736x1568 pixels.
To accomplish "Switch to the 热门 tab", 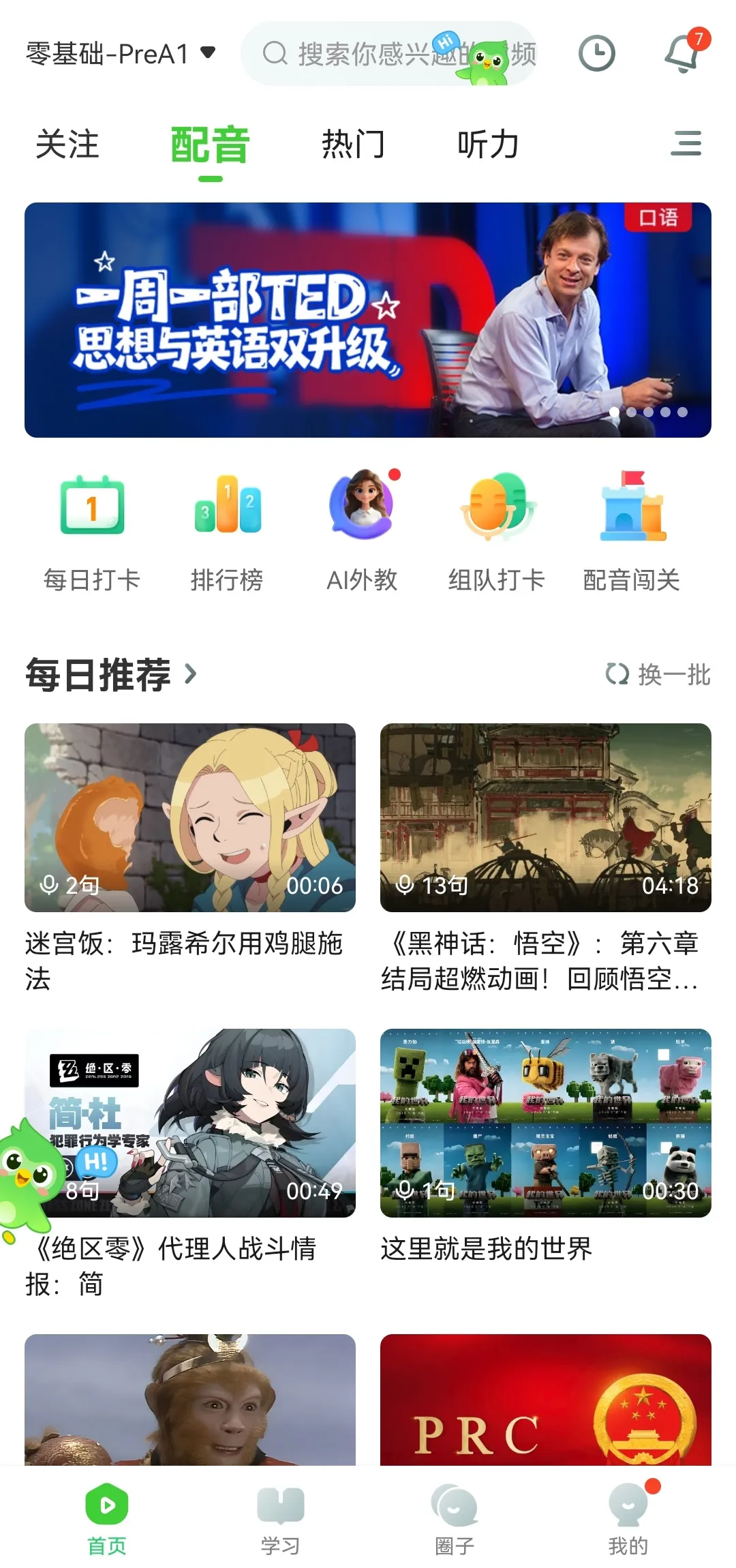I will (x=353, y=145).
